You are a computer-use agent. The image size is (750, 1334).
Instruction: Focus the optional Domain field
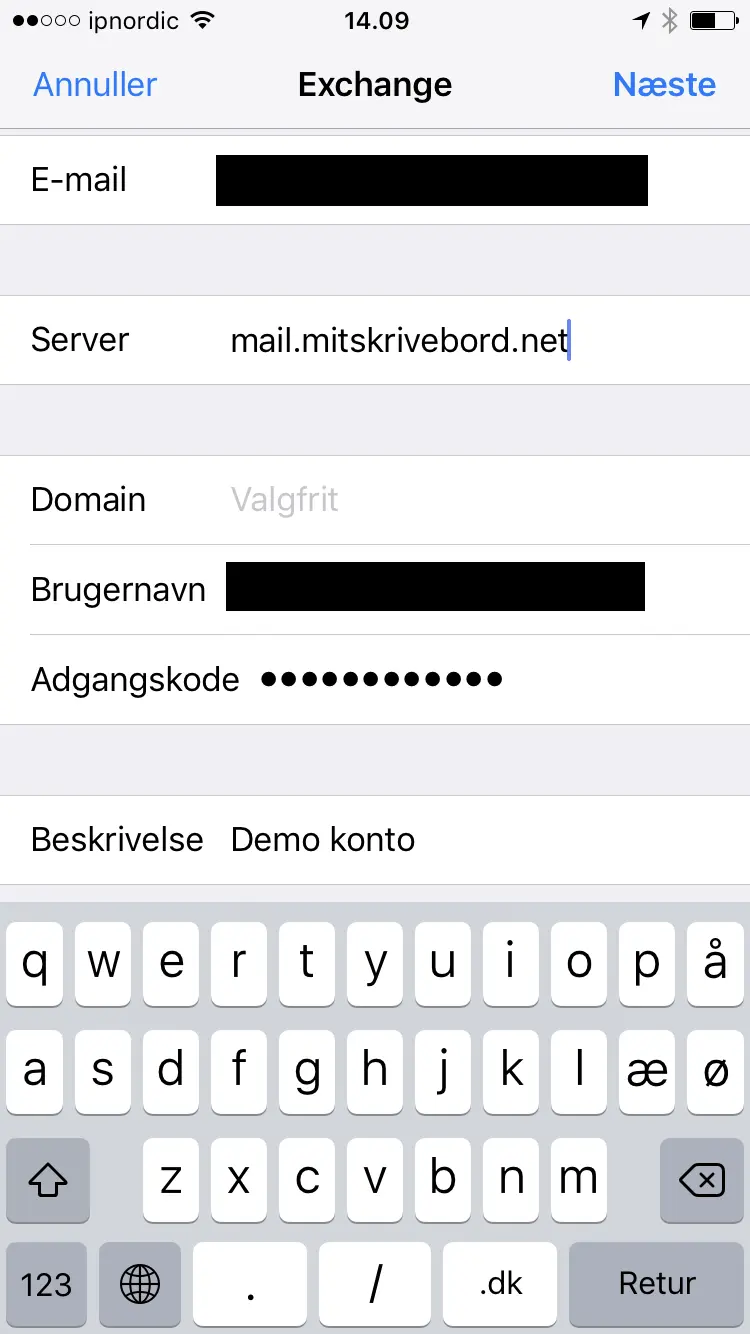coord(375,500)
